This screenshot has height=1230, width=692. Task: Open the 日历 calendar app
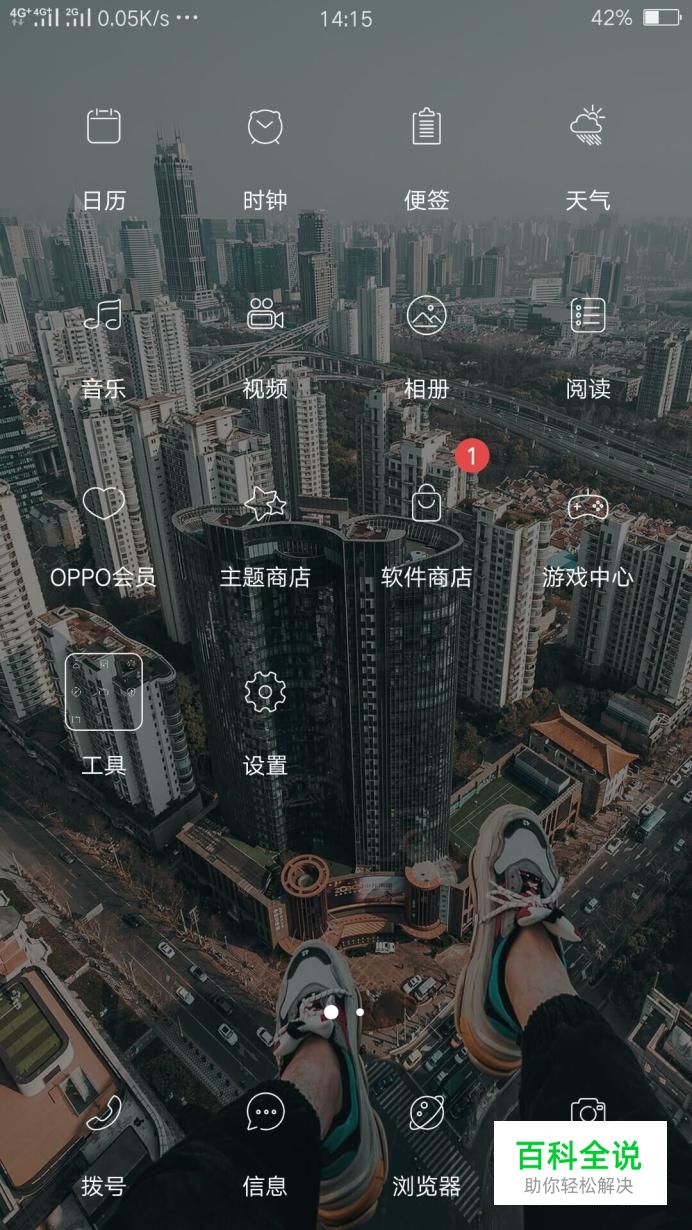click(104, 128)
